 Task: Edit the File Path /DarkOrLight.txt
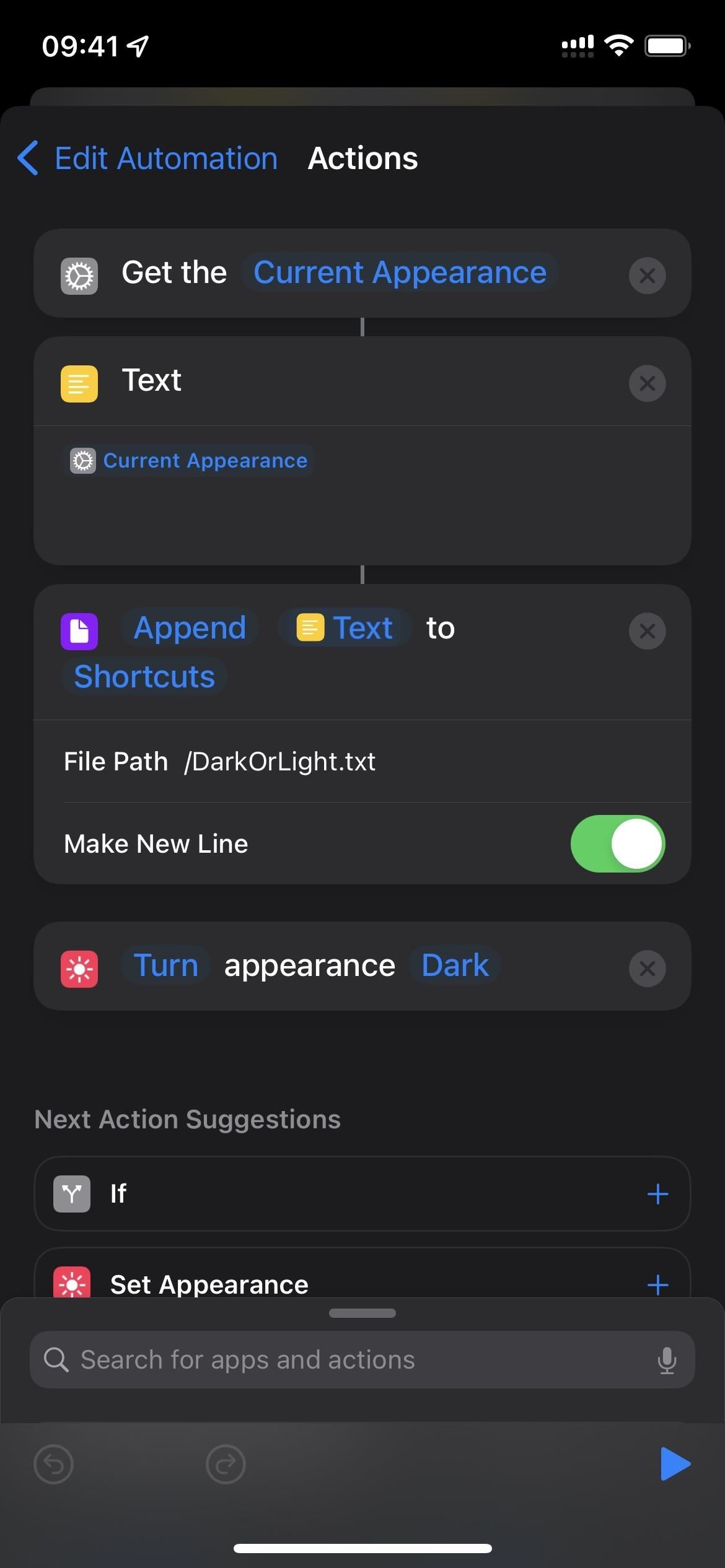[x=280, y=762]
